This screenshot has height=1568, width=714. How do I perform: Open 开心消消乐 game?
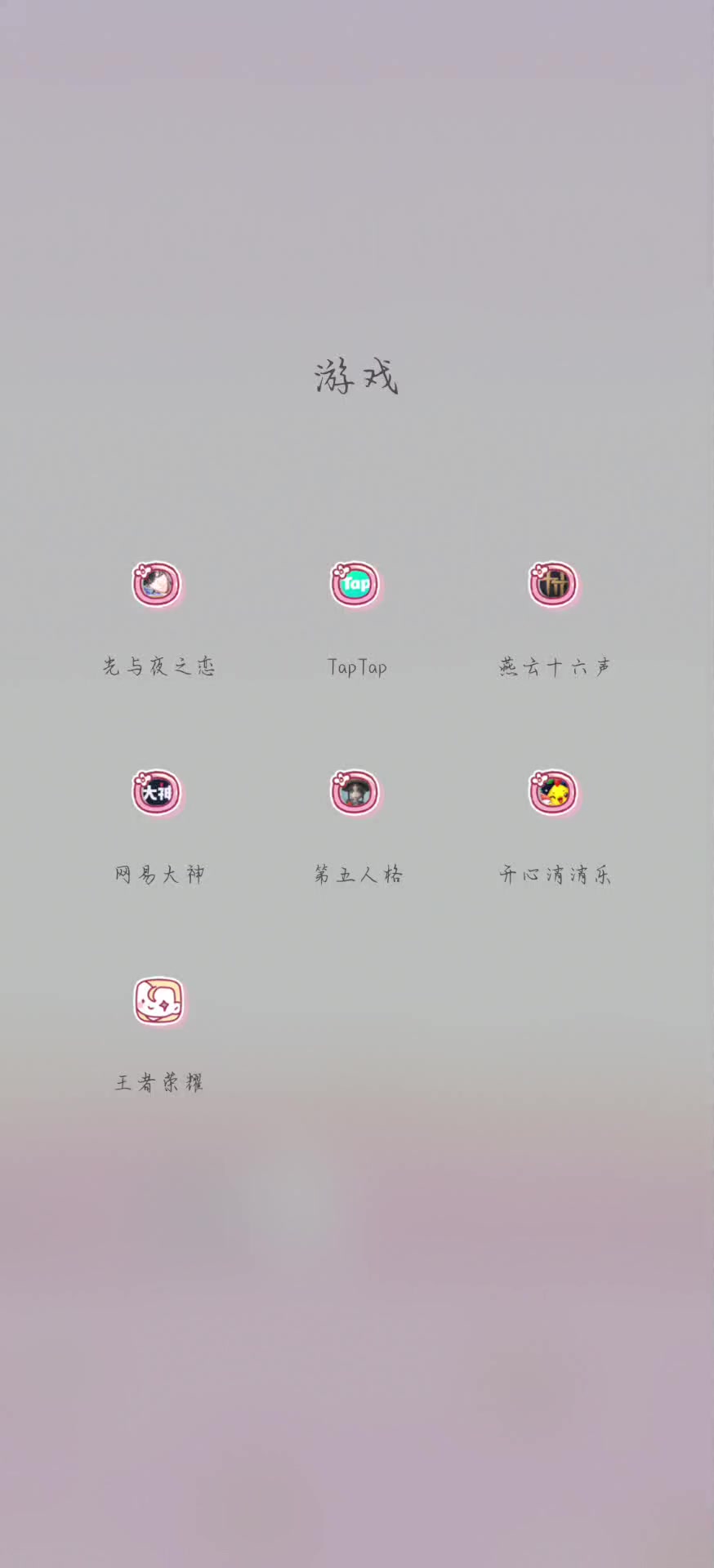tap(554, 792)
